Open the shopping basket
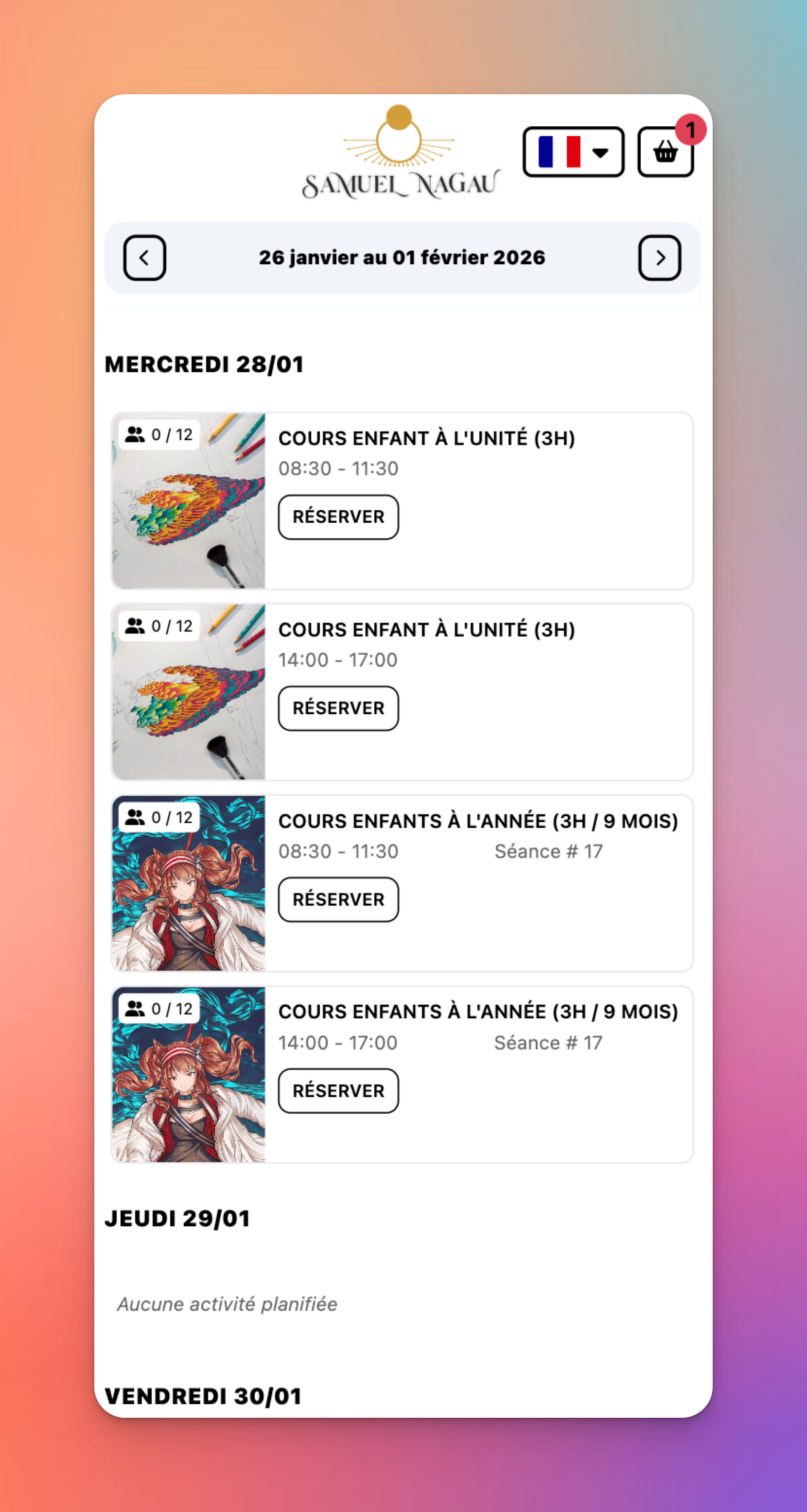Viewport: 807px width, 1512px height. (x=666, y=152)
